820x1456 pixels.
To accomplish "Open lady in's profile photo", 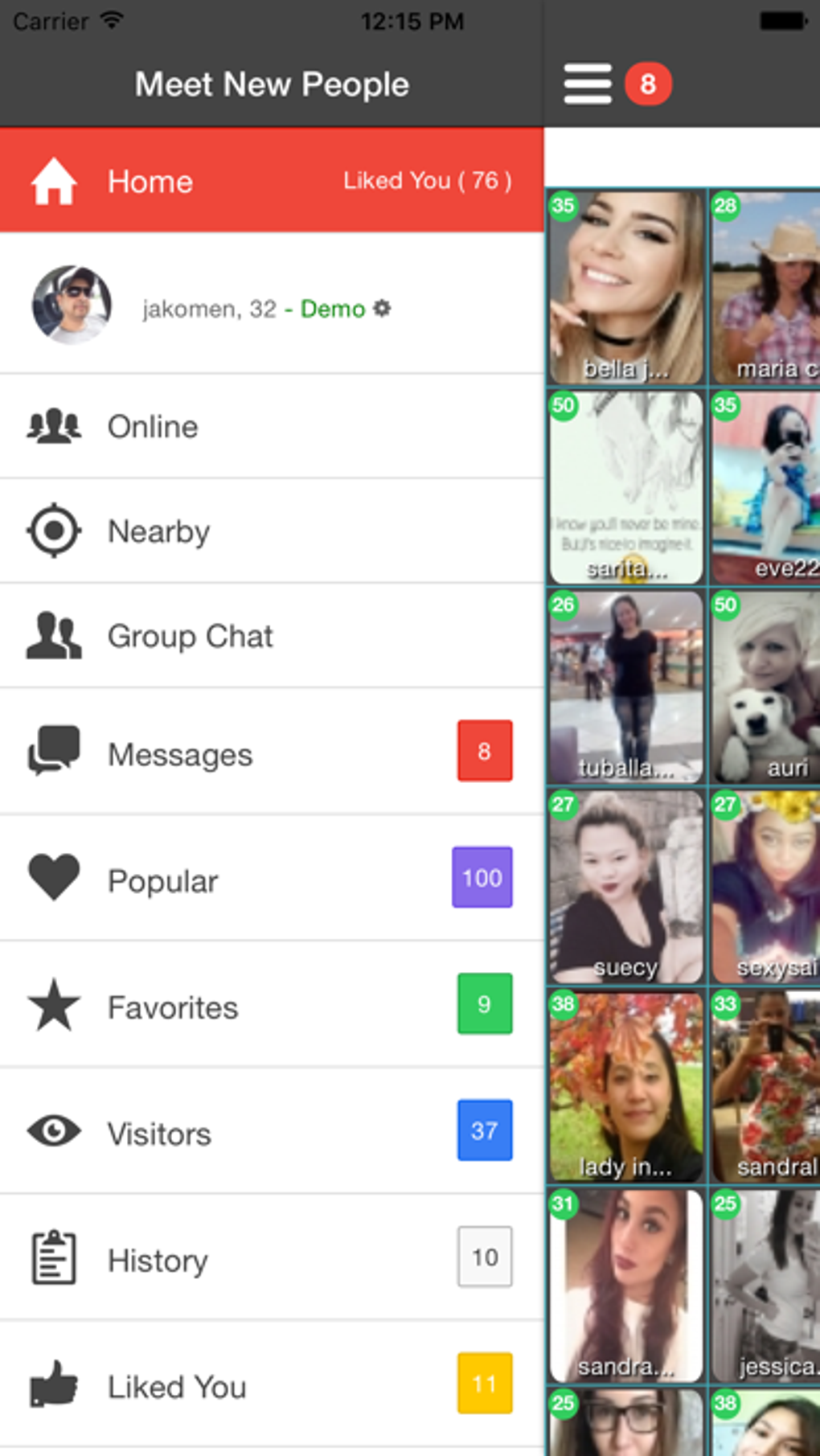I will 625,1085.
